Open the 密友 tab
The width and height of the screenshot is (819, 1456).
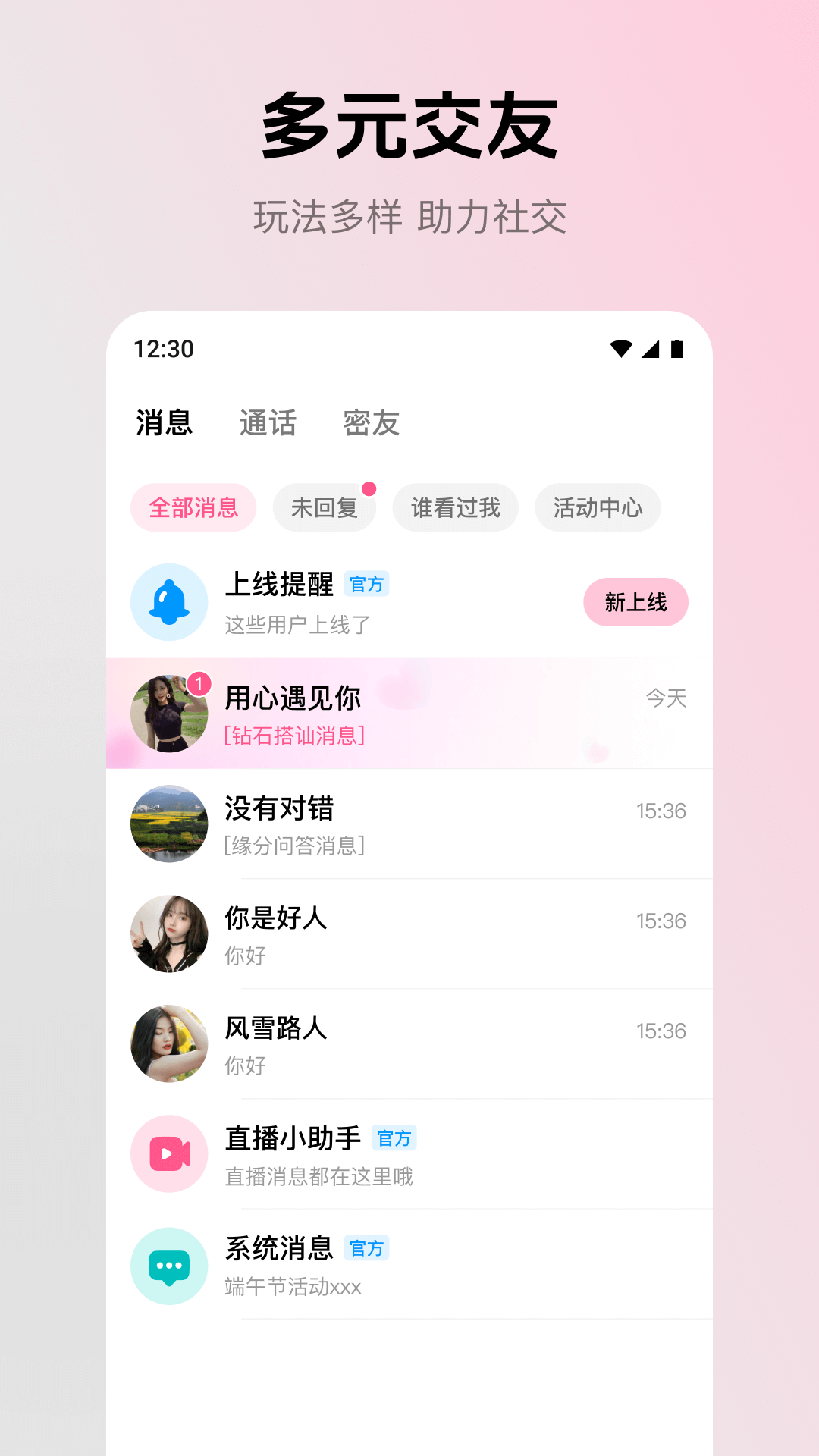[371, 423]
